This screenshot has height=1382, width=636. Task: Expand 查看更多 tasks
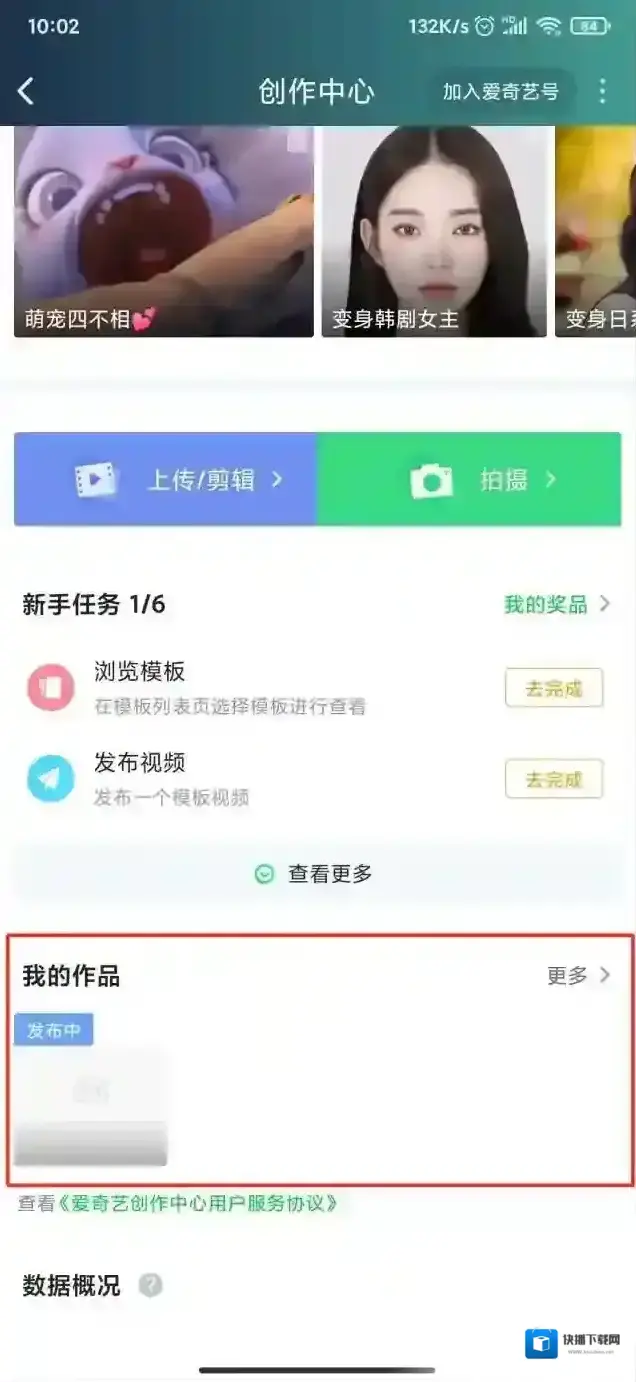(316, 874)
